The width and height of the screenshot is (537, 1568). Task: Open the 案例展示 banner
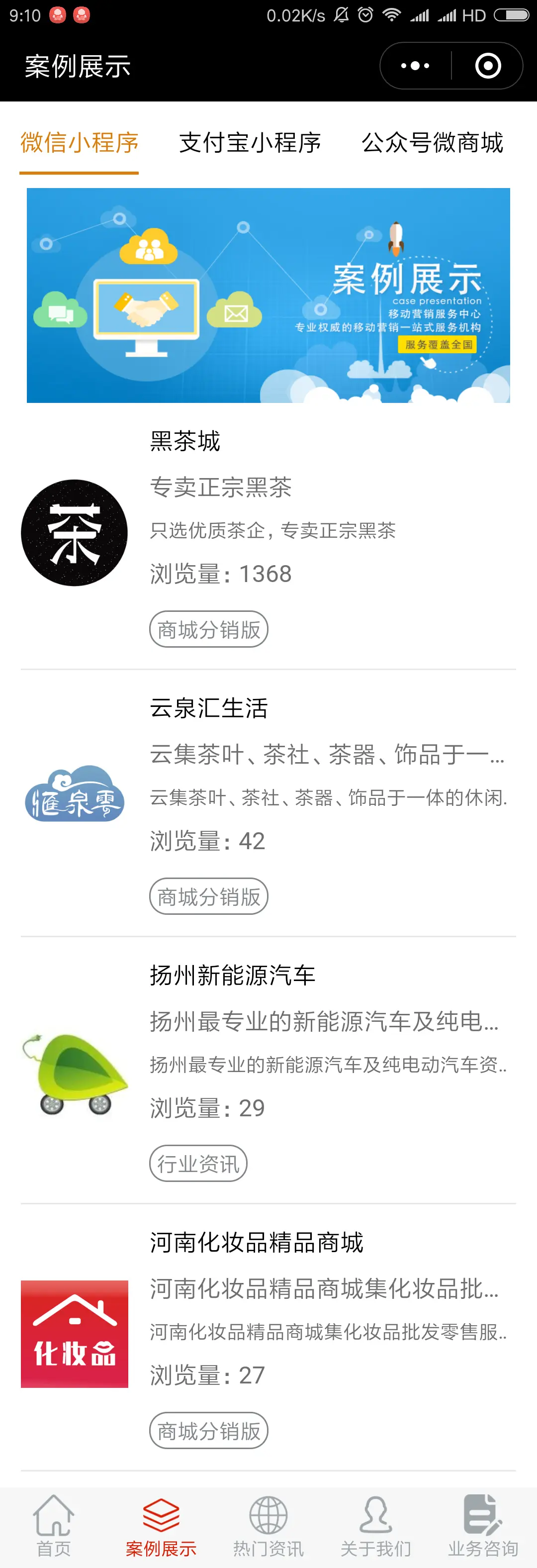268,295
